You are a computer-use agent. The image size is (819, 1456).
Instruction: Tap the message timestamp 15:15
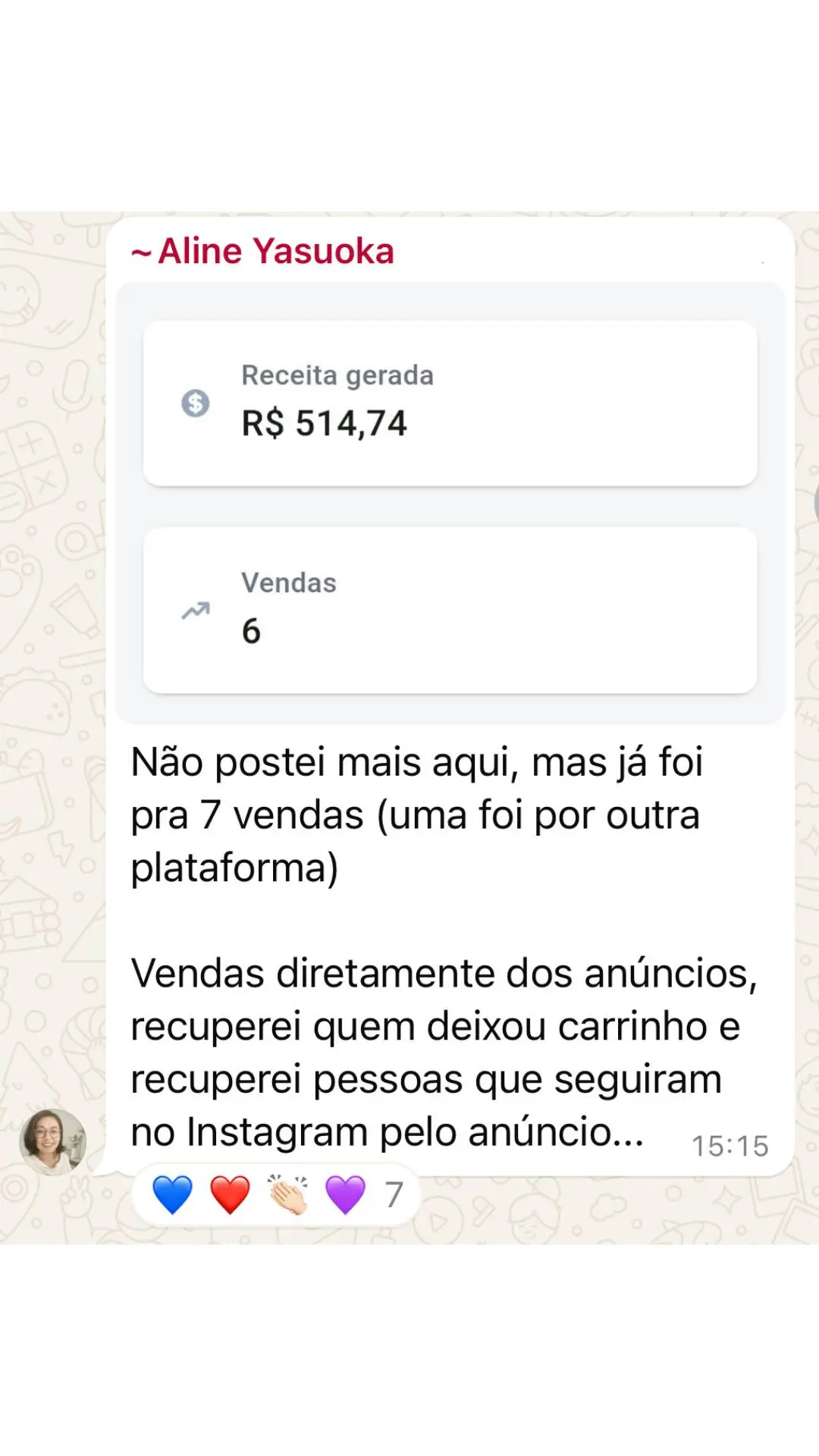coord(730,1145)
